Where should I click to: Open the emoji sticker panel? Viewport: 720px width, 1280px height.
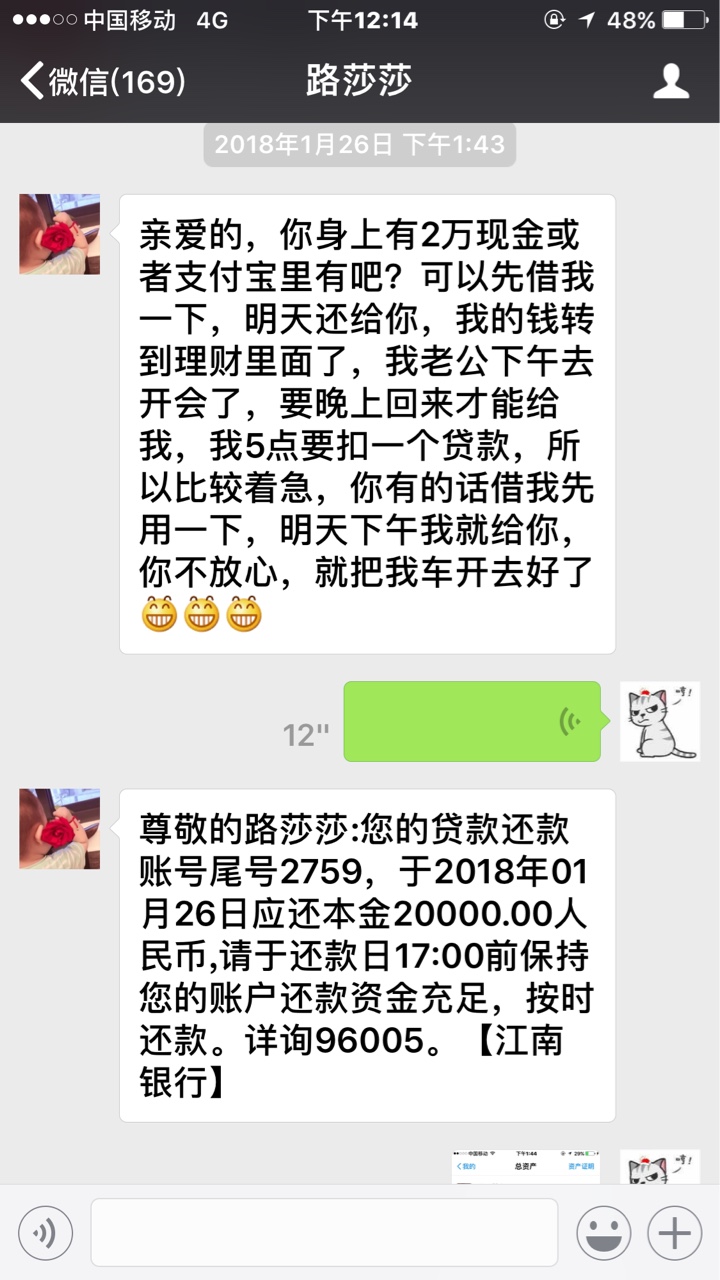tap(603, 1232)
